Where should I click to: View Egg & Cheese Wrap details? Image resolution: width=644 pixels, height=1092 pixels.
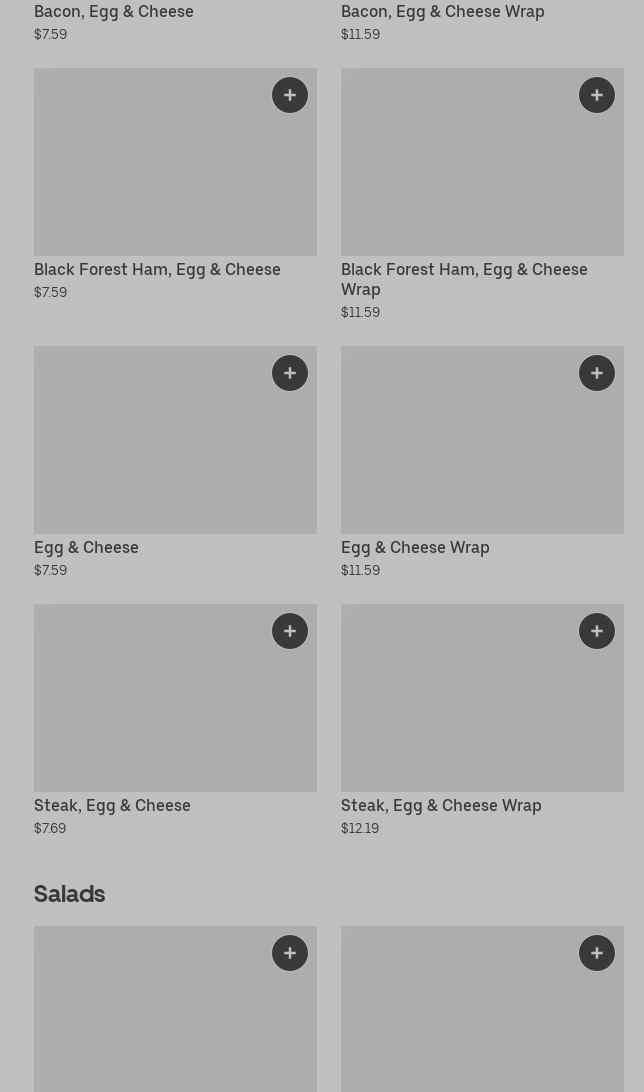pyautogui.click(x=415, y=547)
